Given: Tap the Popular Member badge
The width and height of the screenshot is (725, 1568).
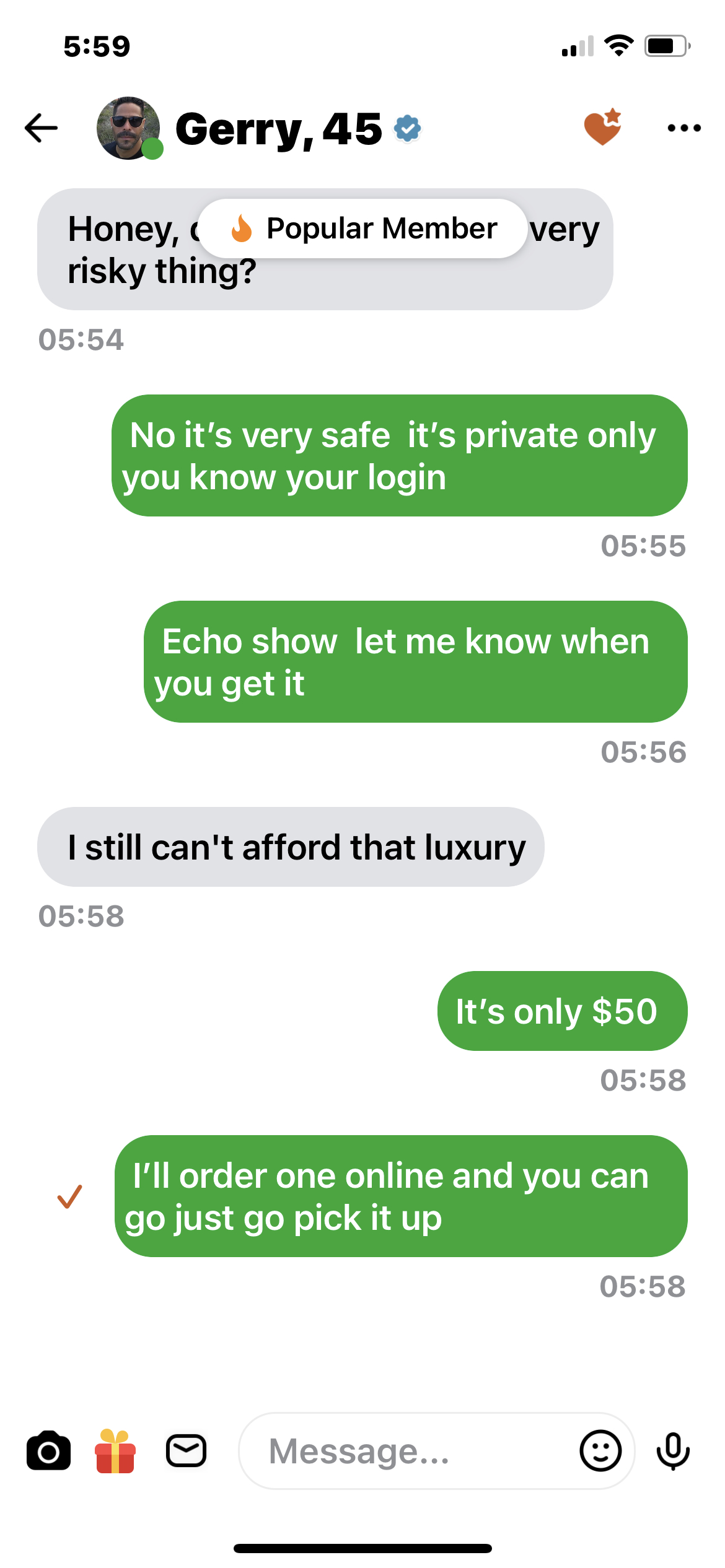Looking at the screenshot, I should coord(362,229).
